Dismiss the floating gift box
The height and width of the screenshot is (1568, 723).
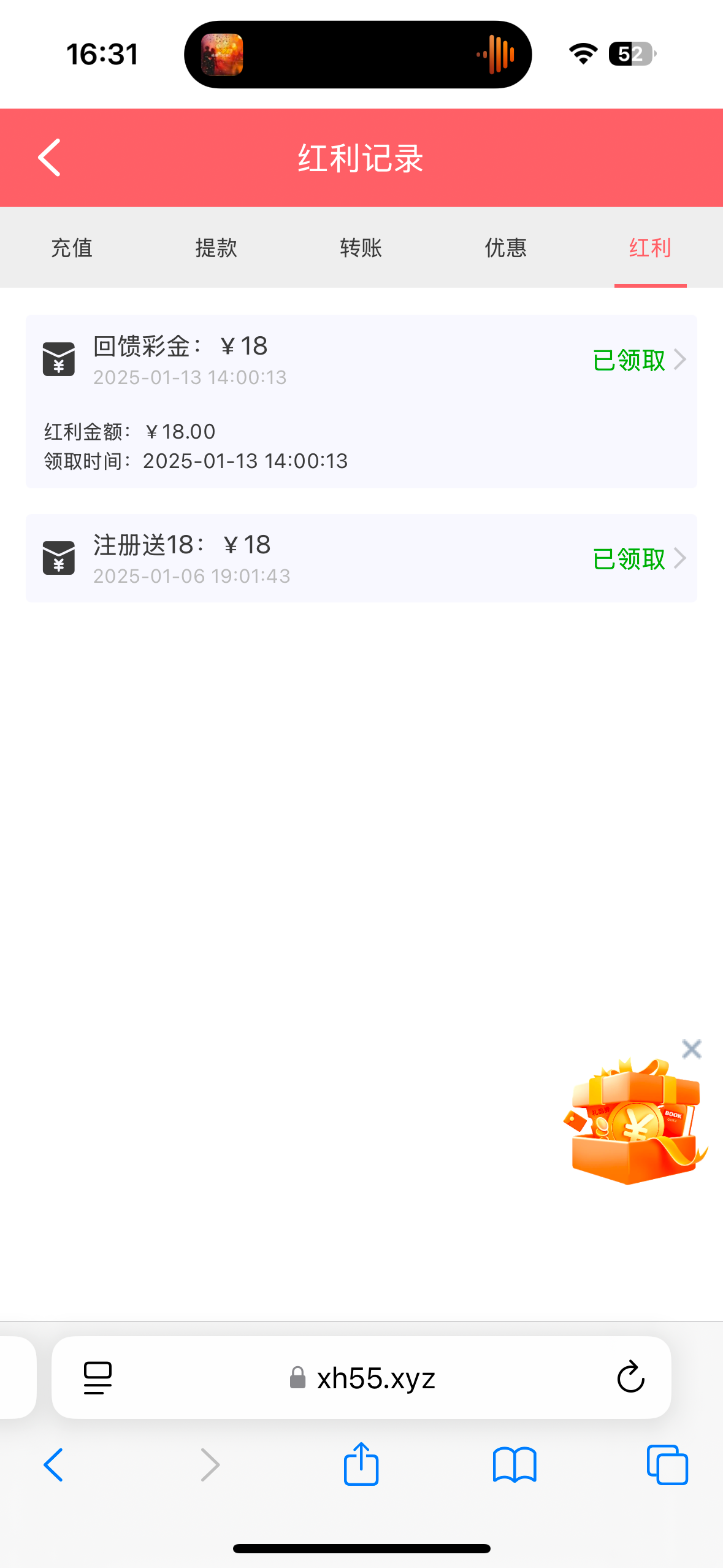pyautogui.click(x=691, y=1049)
